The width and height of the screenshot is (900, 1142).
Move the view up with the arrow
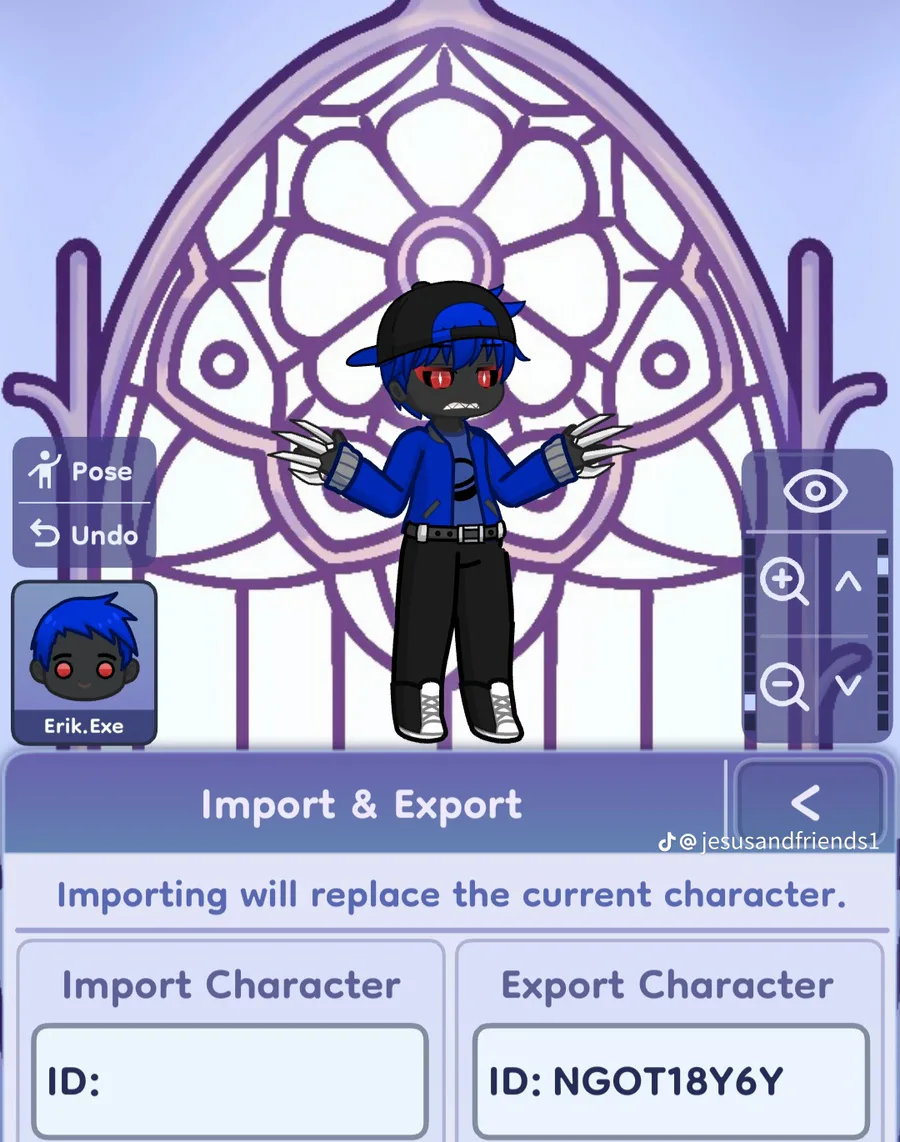(848, 581)
